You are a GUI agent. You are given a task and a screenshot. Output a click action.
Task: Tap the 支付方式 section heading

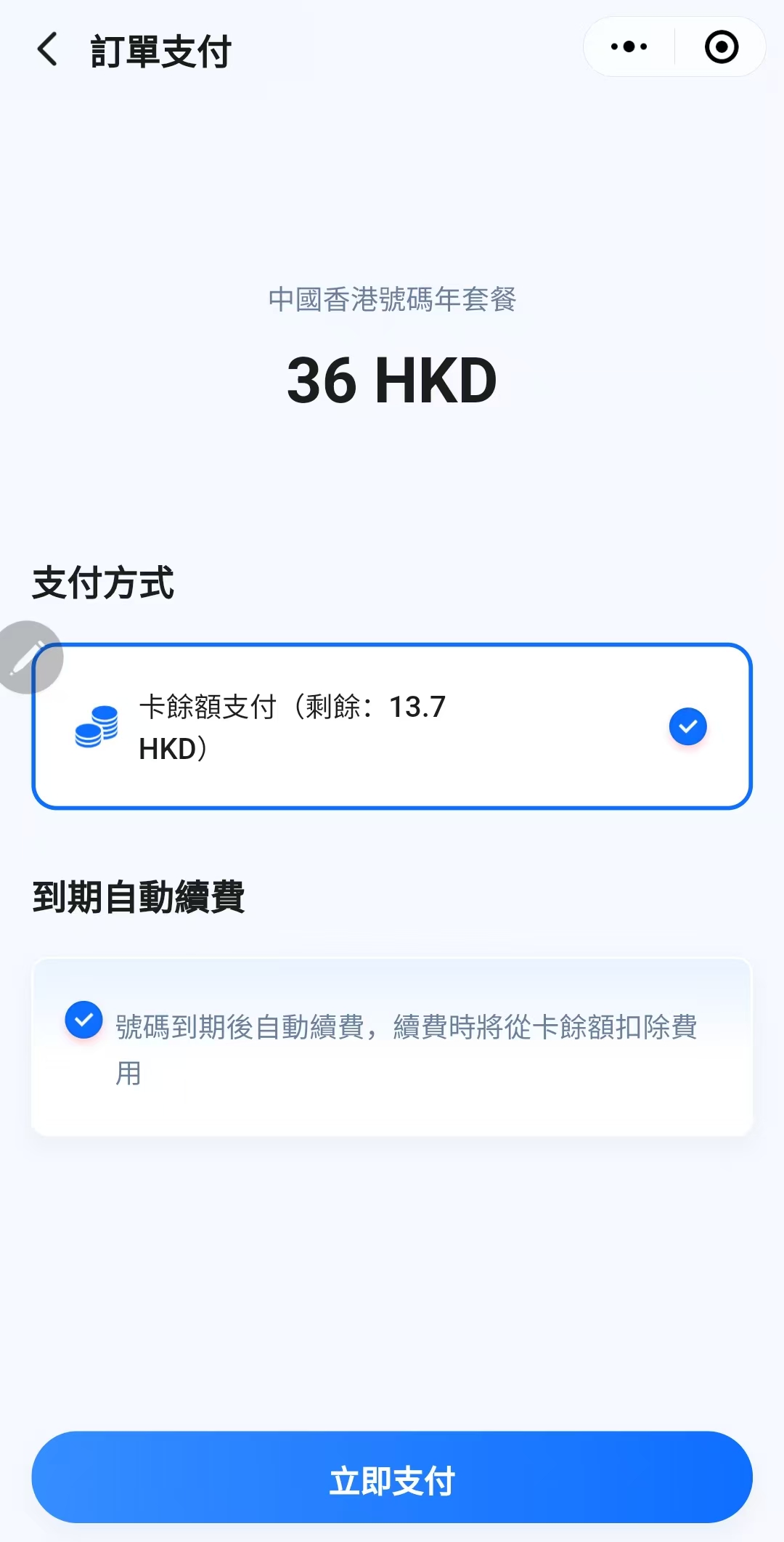105,581
